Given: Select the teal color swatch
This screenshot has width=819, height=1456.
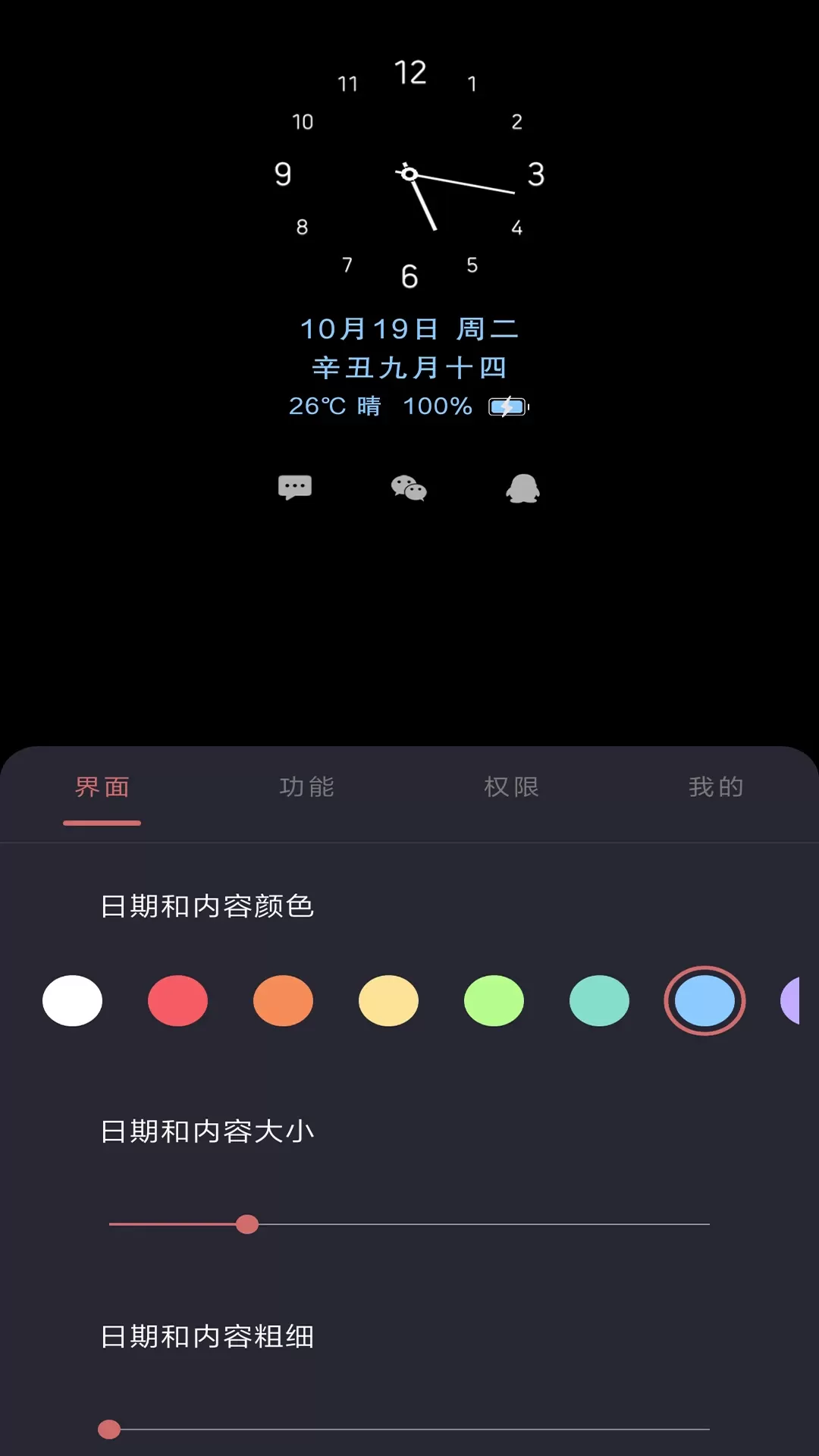Looking at the screenshot, I should (599, 1001).
